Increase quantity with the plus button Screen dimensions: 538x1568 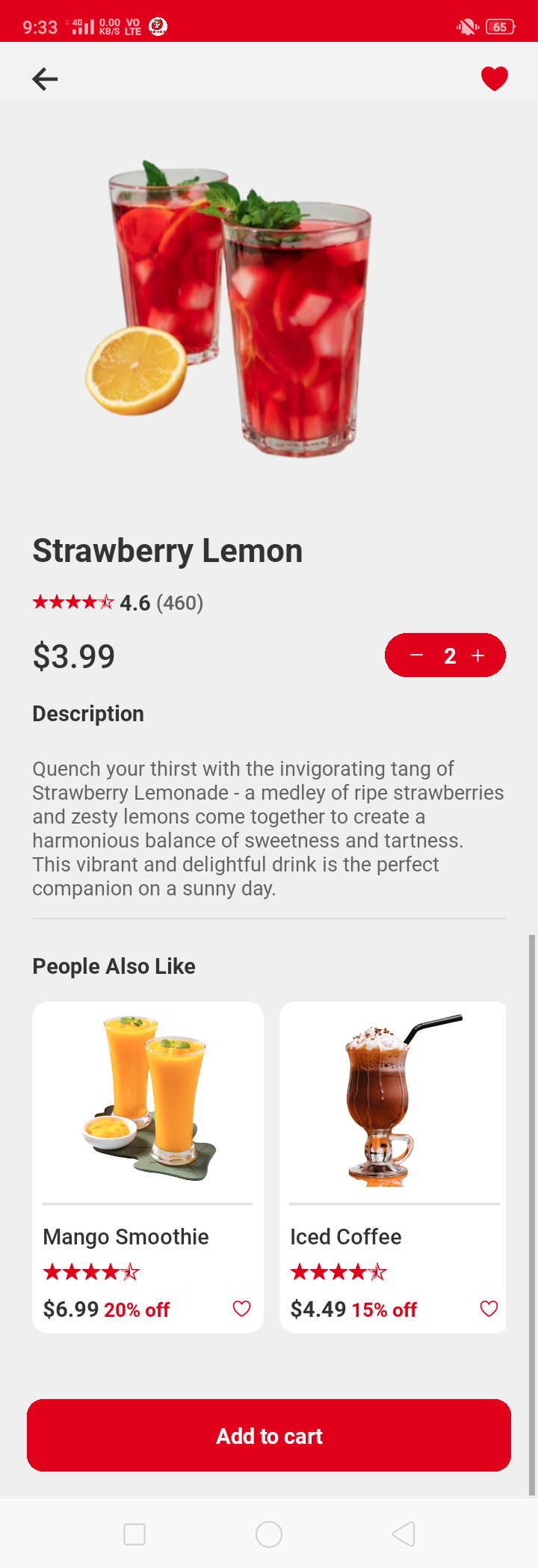(478, 655)
